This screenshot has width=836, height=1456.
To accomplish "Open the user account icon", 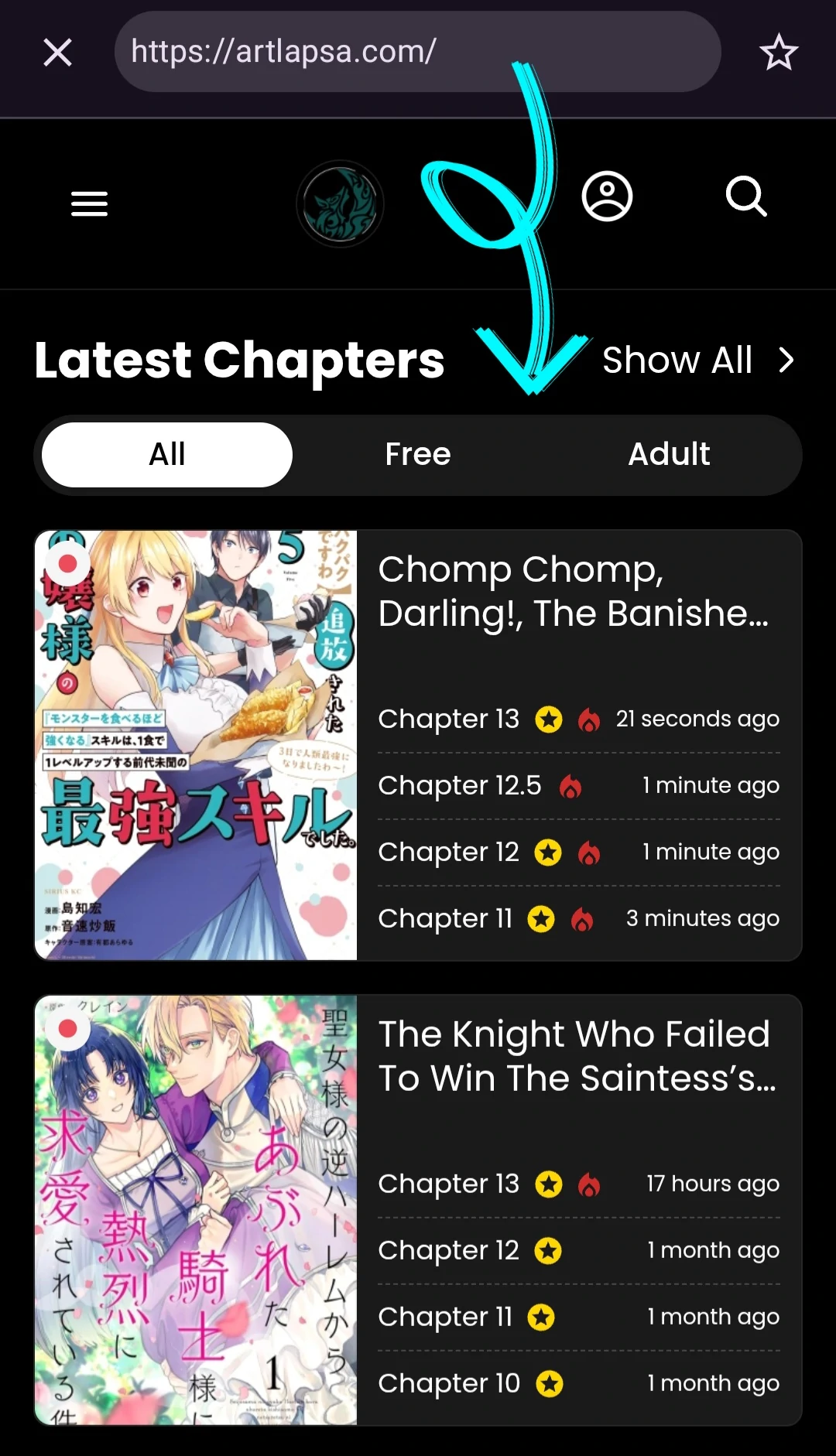I will click(607, 196).
